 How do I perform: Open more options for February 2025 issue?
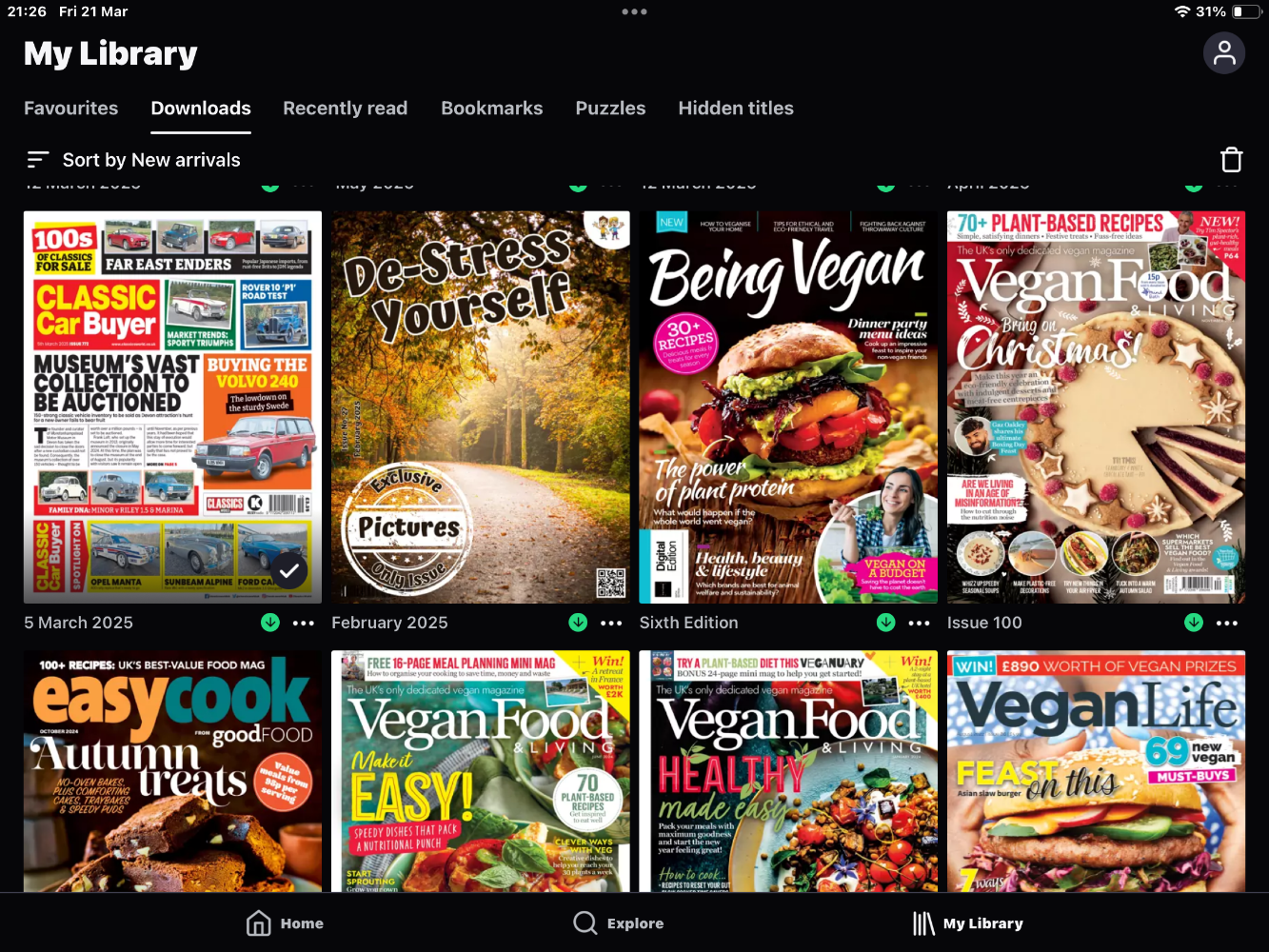pos(611,623)
